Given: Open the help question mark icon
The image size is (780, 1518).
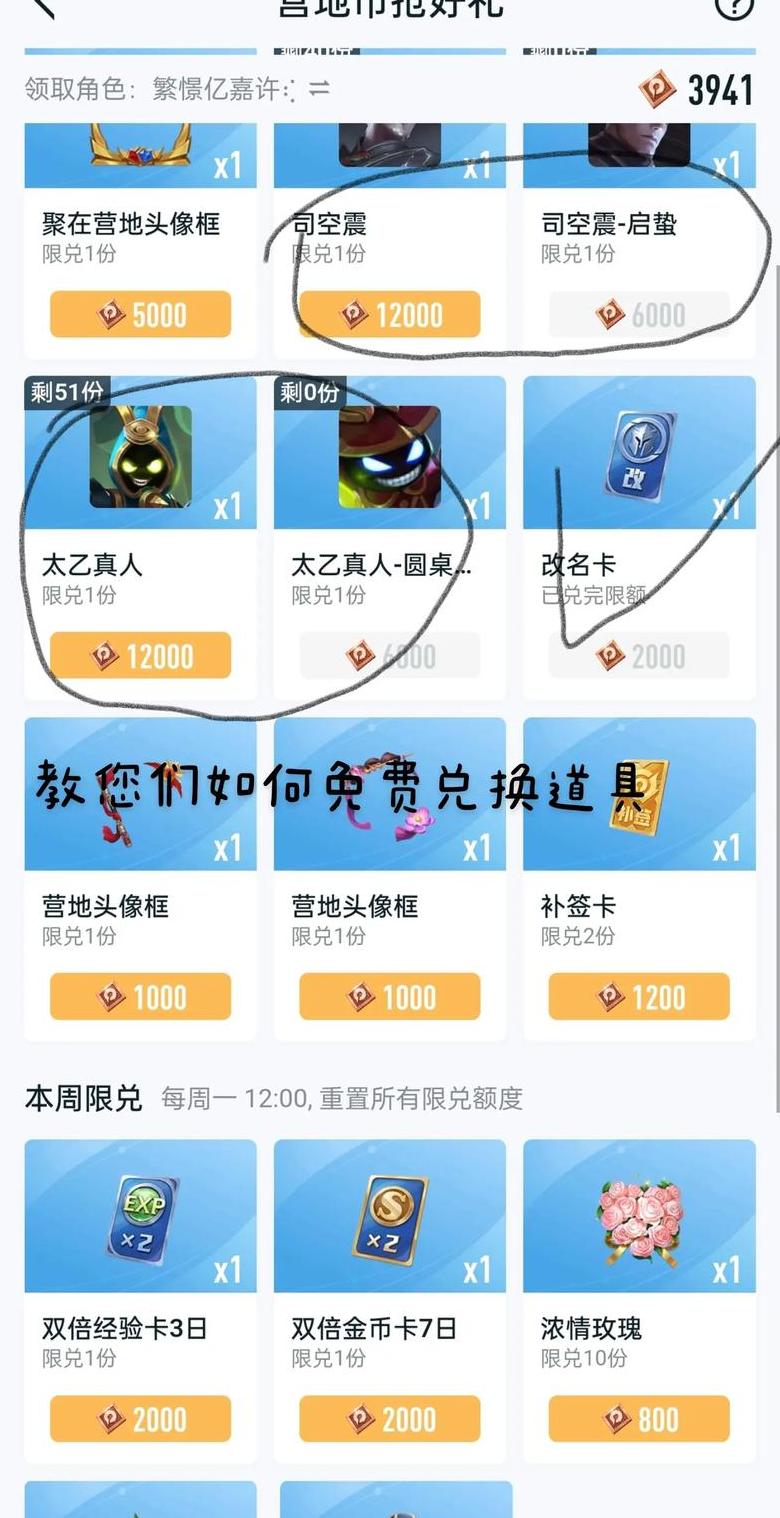Looking at the screenshot, I should pyautogui.click(x=734, y=7).
